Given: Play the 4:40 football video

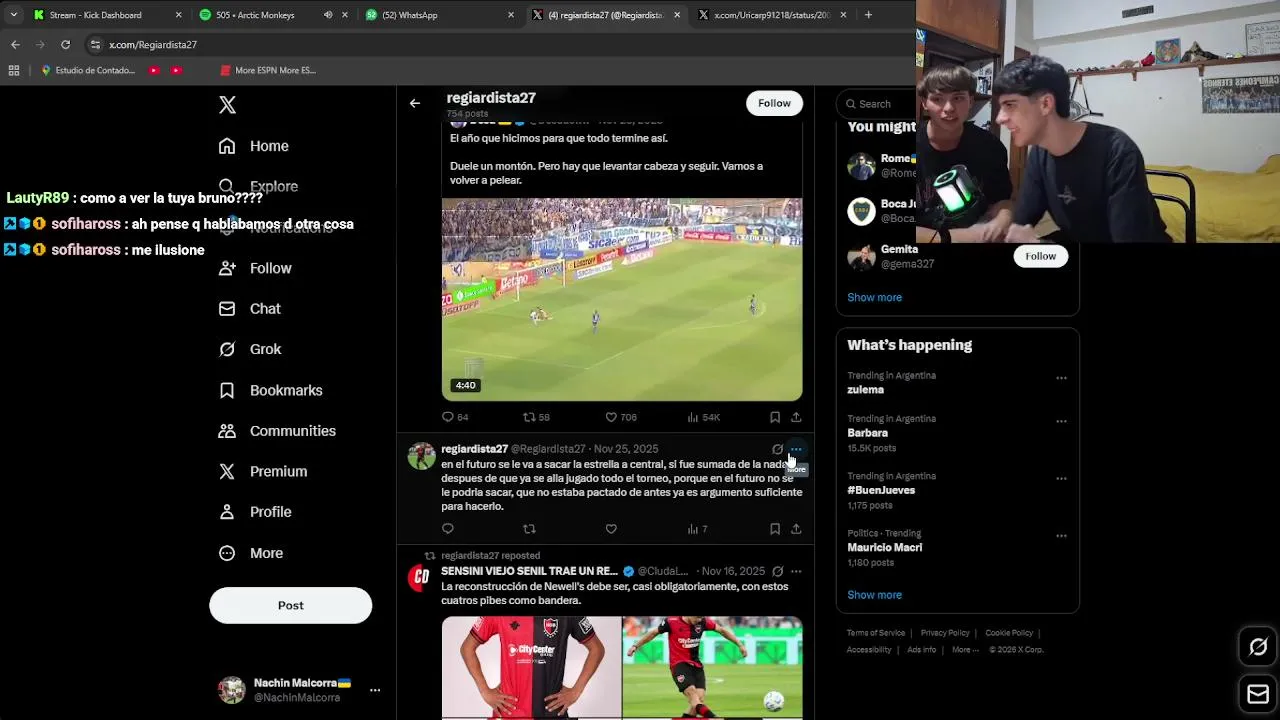Looking at the screenshot, I should [x=621, y=299].
